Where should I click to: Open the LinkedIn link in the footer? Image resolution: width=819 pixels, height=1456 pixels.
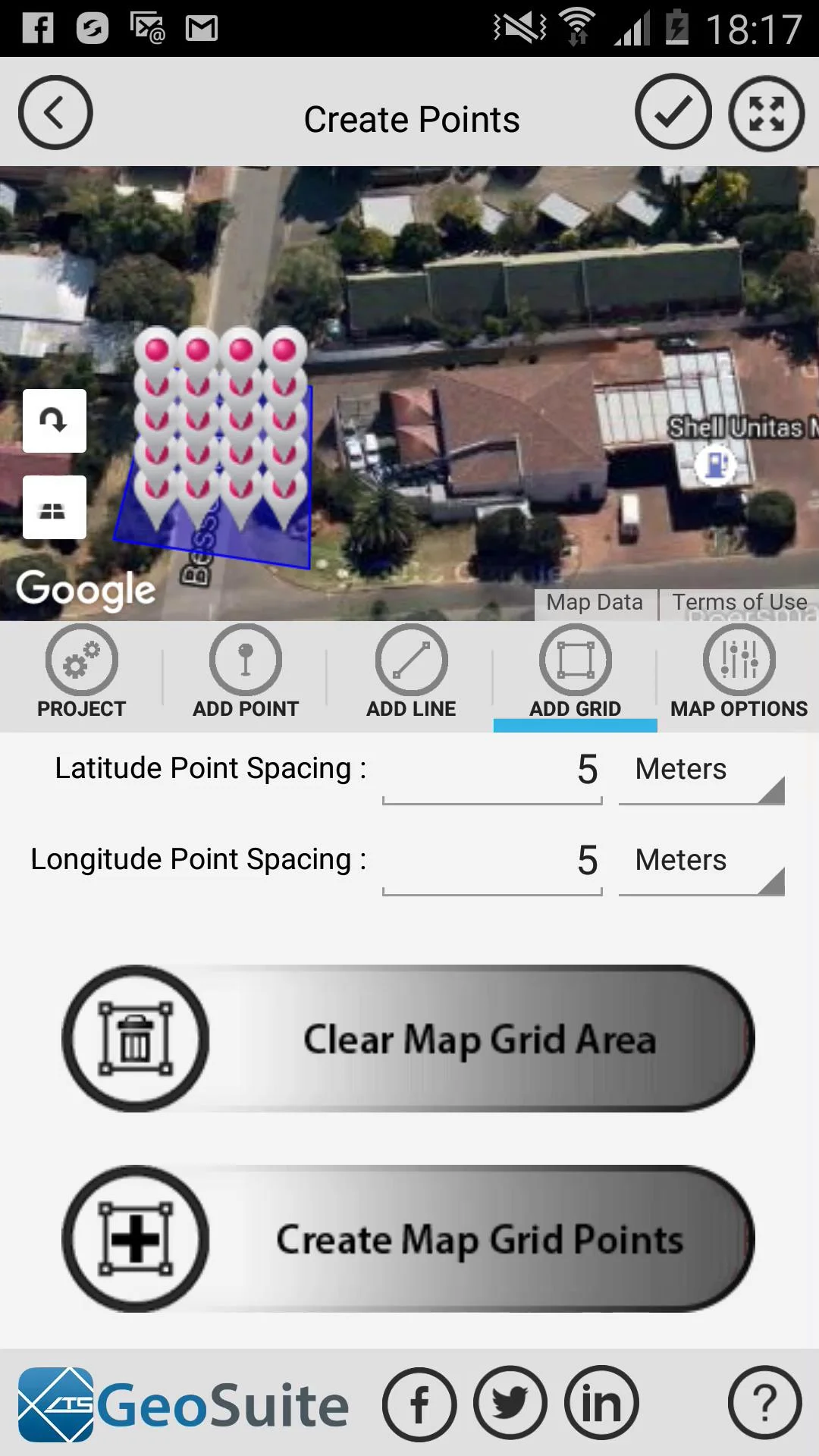point(601,1403)
